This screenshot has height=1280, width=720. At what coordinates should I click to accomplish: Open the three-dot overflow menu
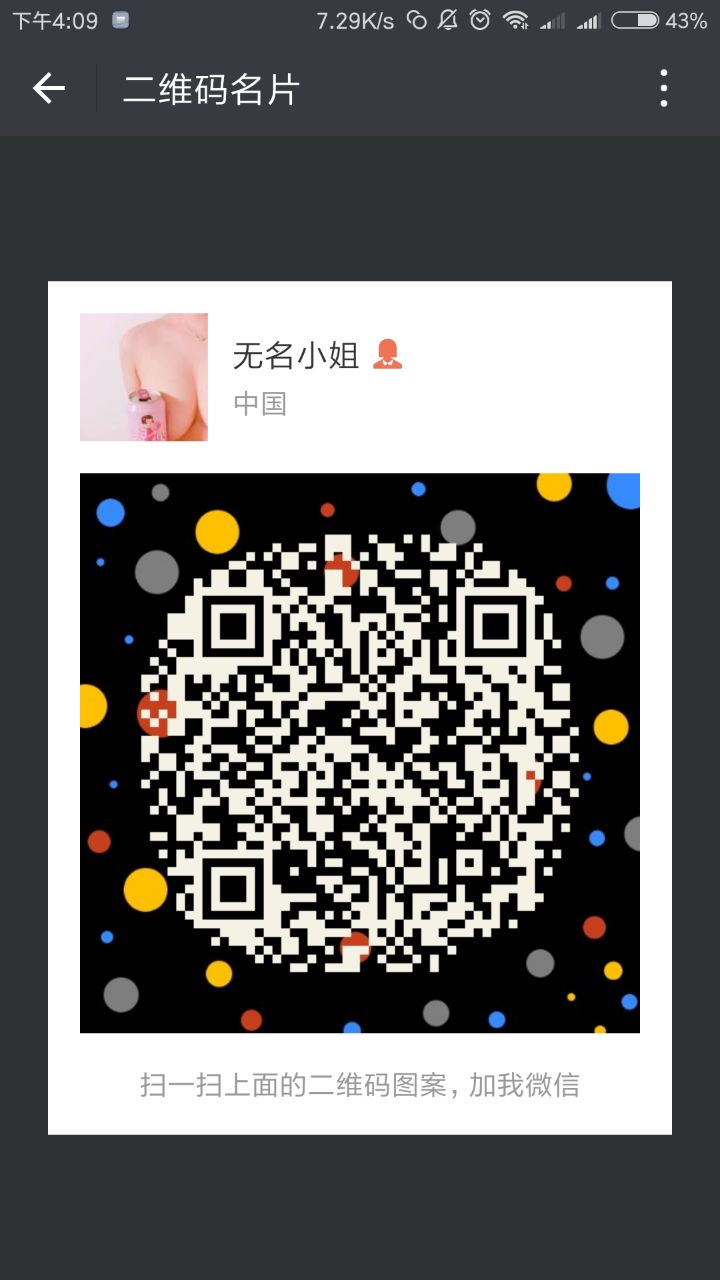click(x=663, y=89)
